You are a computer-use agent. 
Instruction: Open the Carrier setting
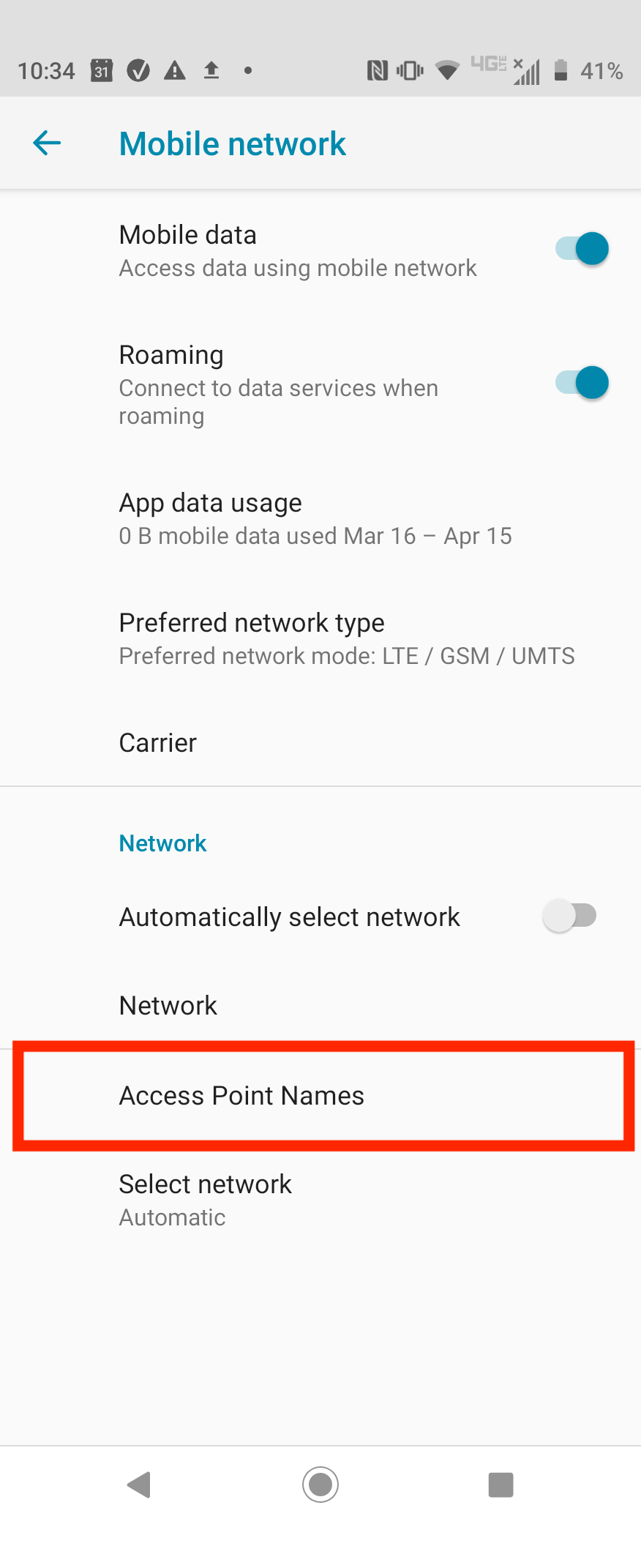(158, 743)
